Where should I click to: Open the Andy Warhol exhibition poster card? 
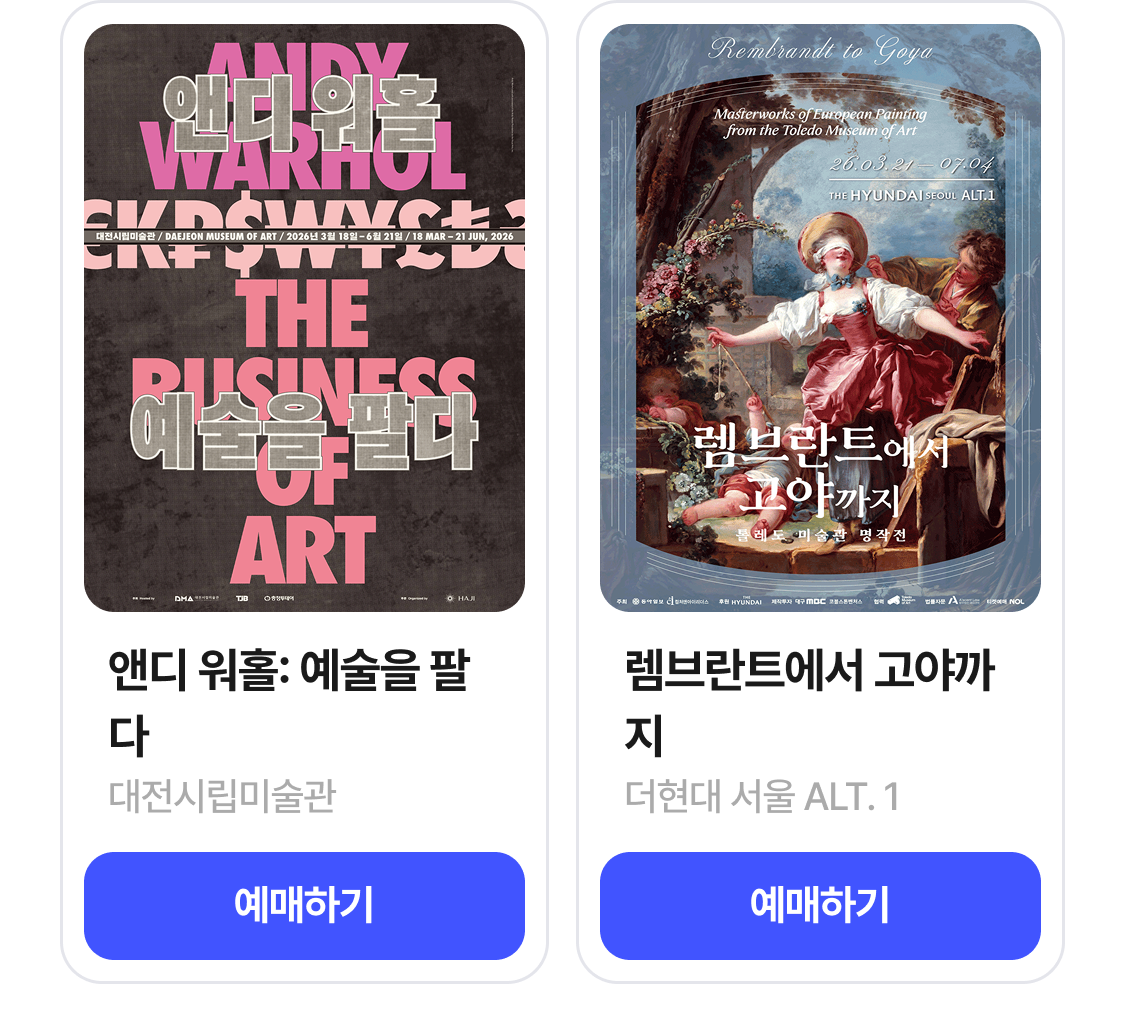tap(304, 318)
